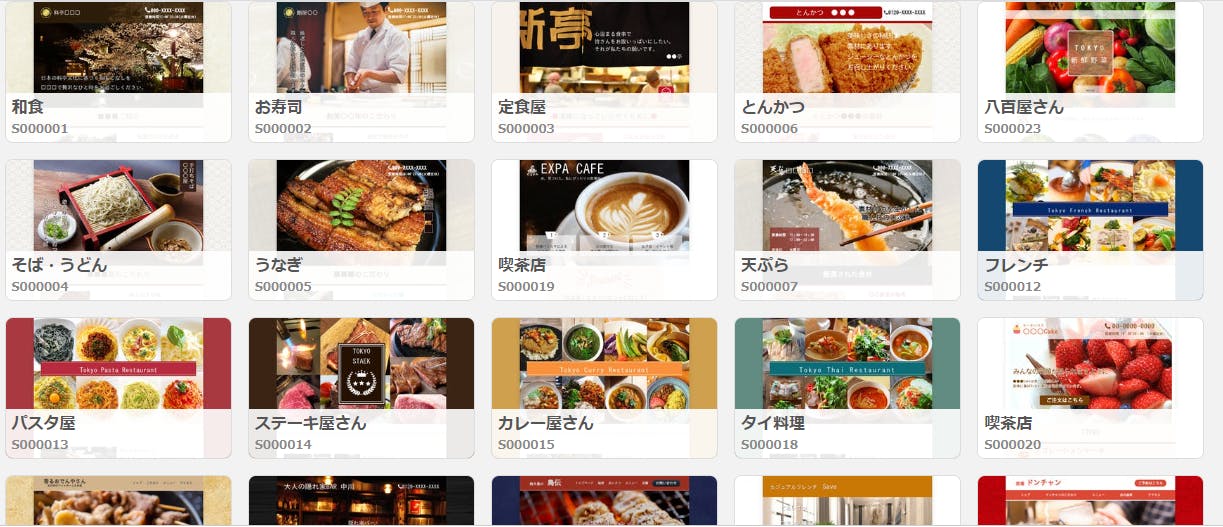Screen dimensions: 1223x527
Task: Choose the カレー屋さん template card
Action: pyautogui.click(x=604, y=388)
